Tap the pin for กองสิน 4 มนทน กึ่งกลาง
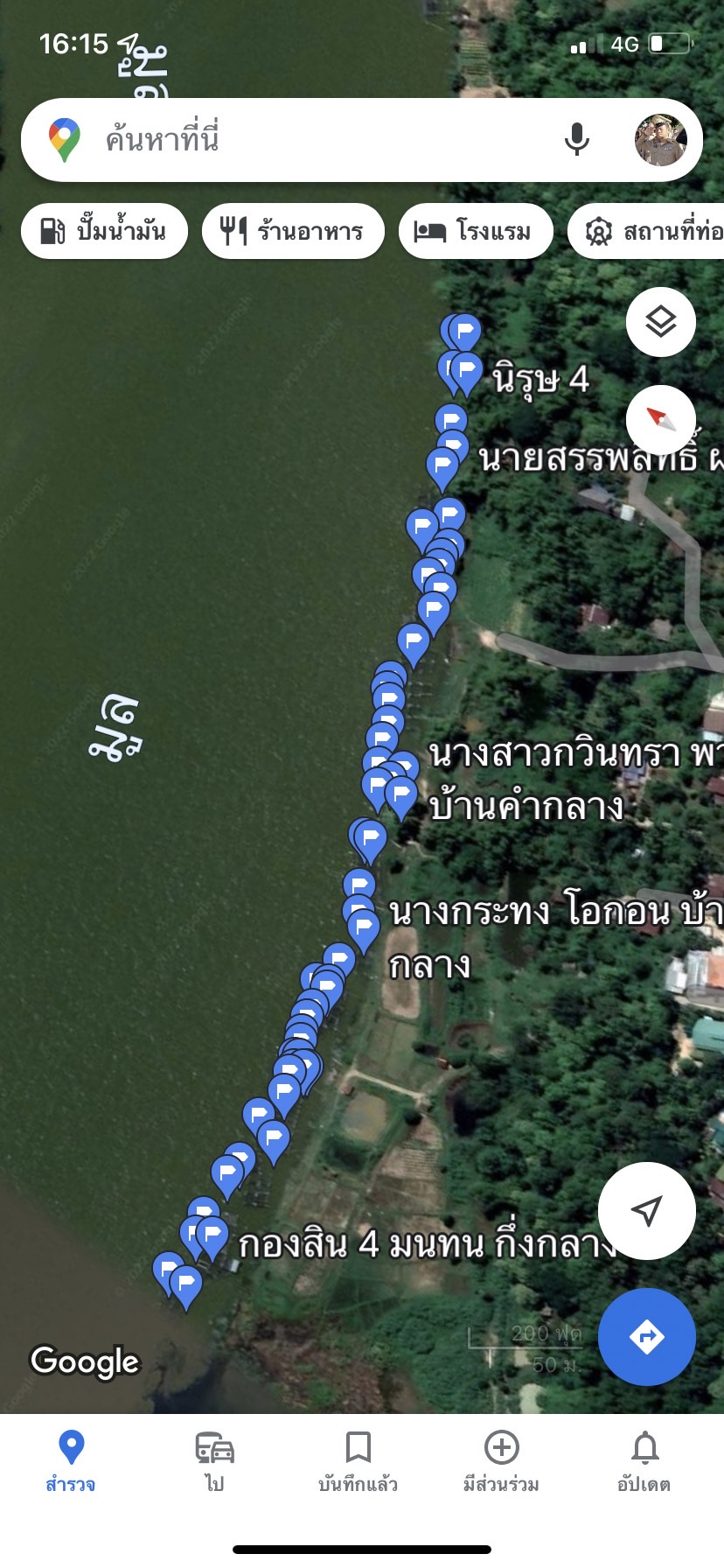724x1568 pixels. tap(212, 1236)
